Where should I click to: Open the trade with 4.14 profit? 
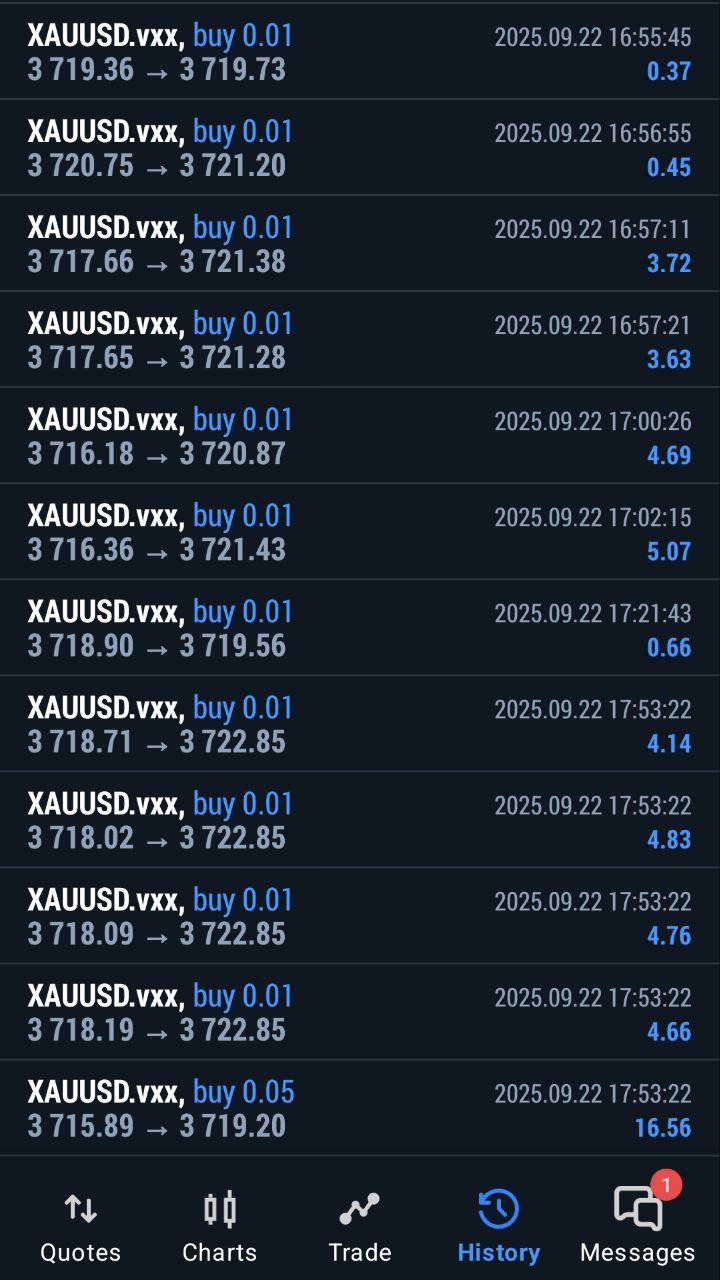point(360,725)
